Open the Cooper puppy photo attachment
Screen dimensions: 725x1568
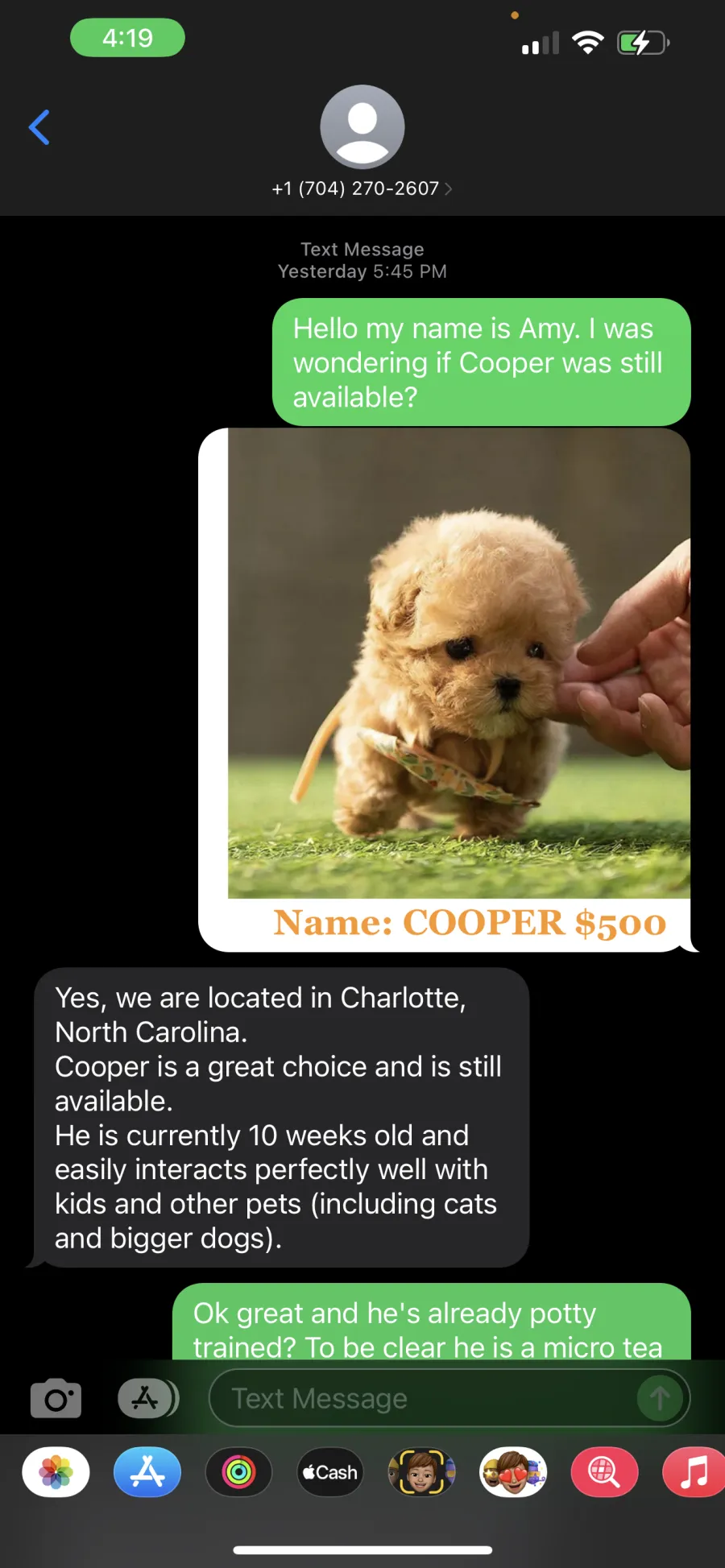[445, 689]
